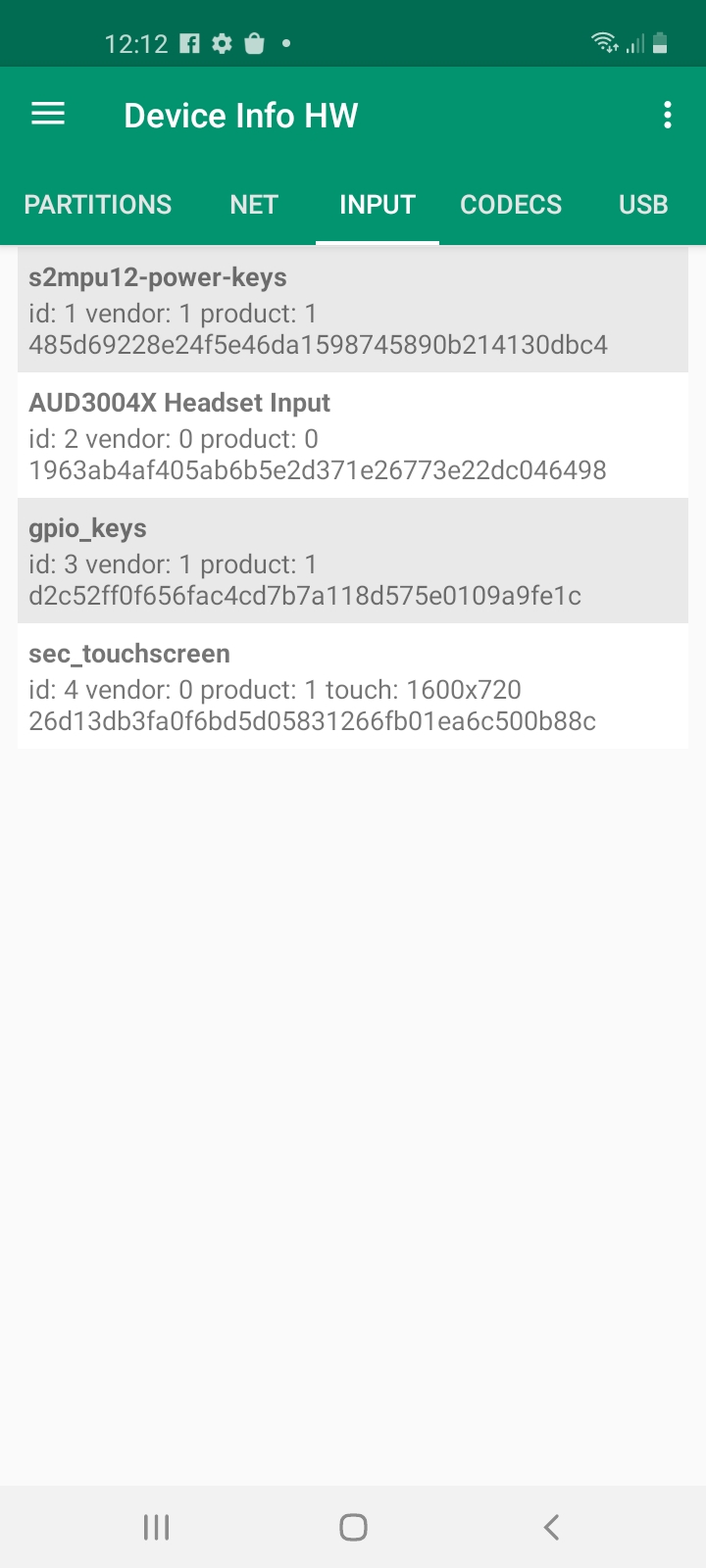Switch to the Partitions tab
The height and width of the screenshot is (1568, 706).
[x=98, y=205]
